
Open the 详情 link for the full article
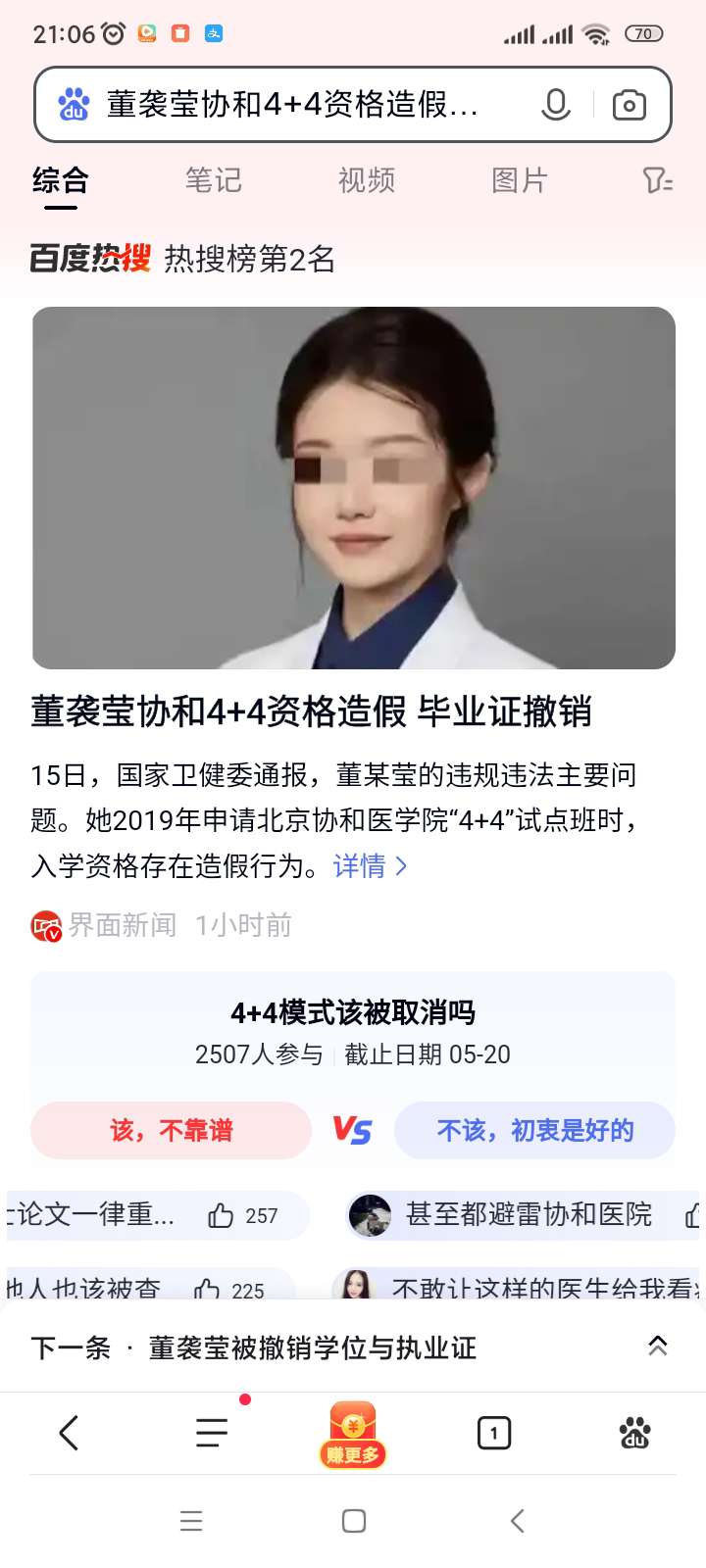(x=370, y=866)
